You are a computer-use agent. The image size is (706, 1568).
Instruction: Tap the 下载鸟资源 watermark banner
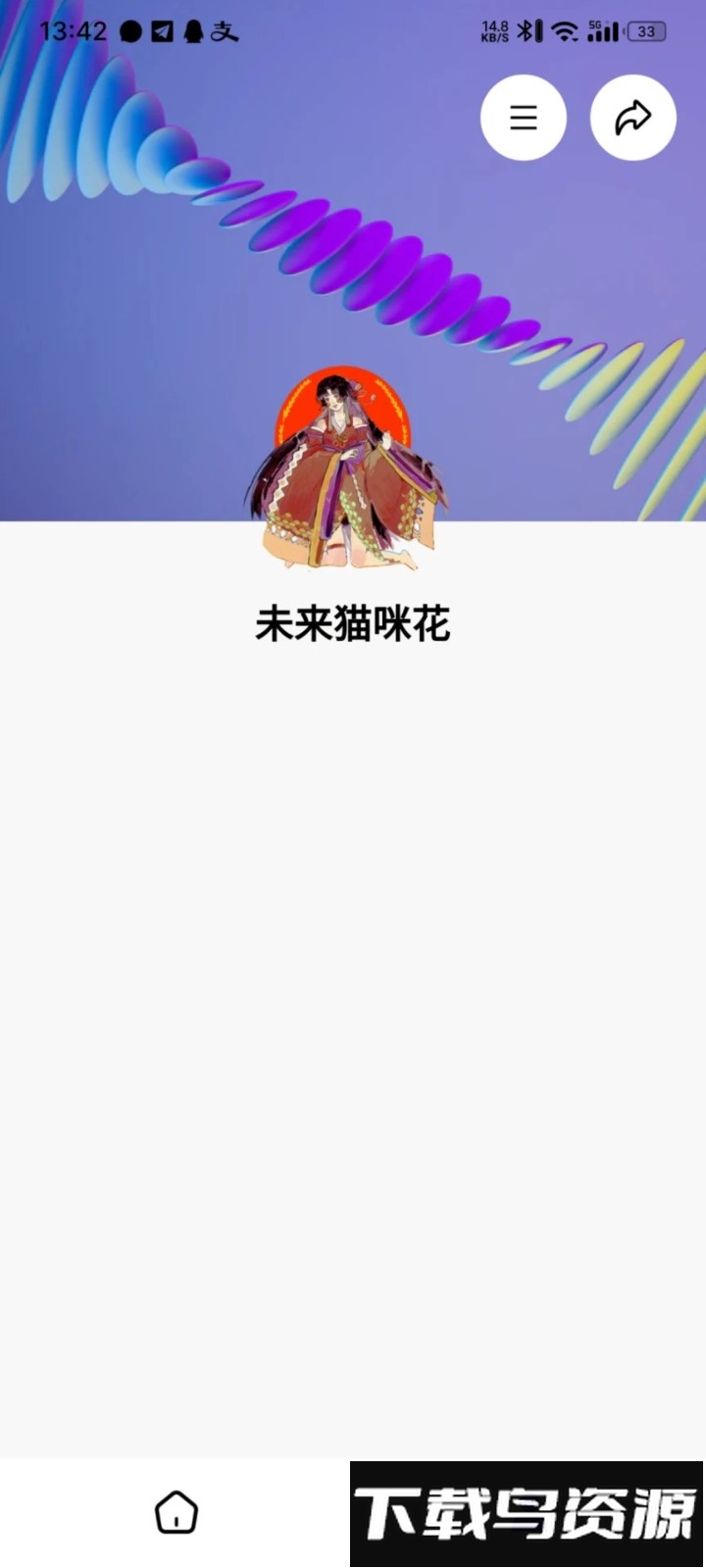(527, 1513)
